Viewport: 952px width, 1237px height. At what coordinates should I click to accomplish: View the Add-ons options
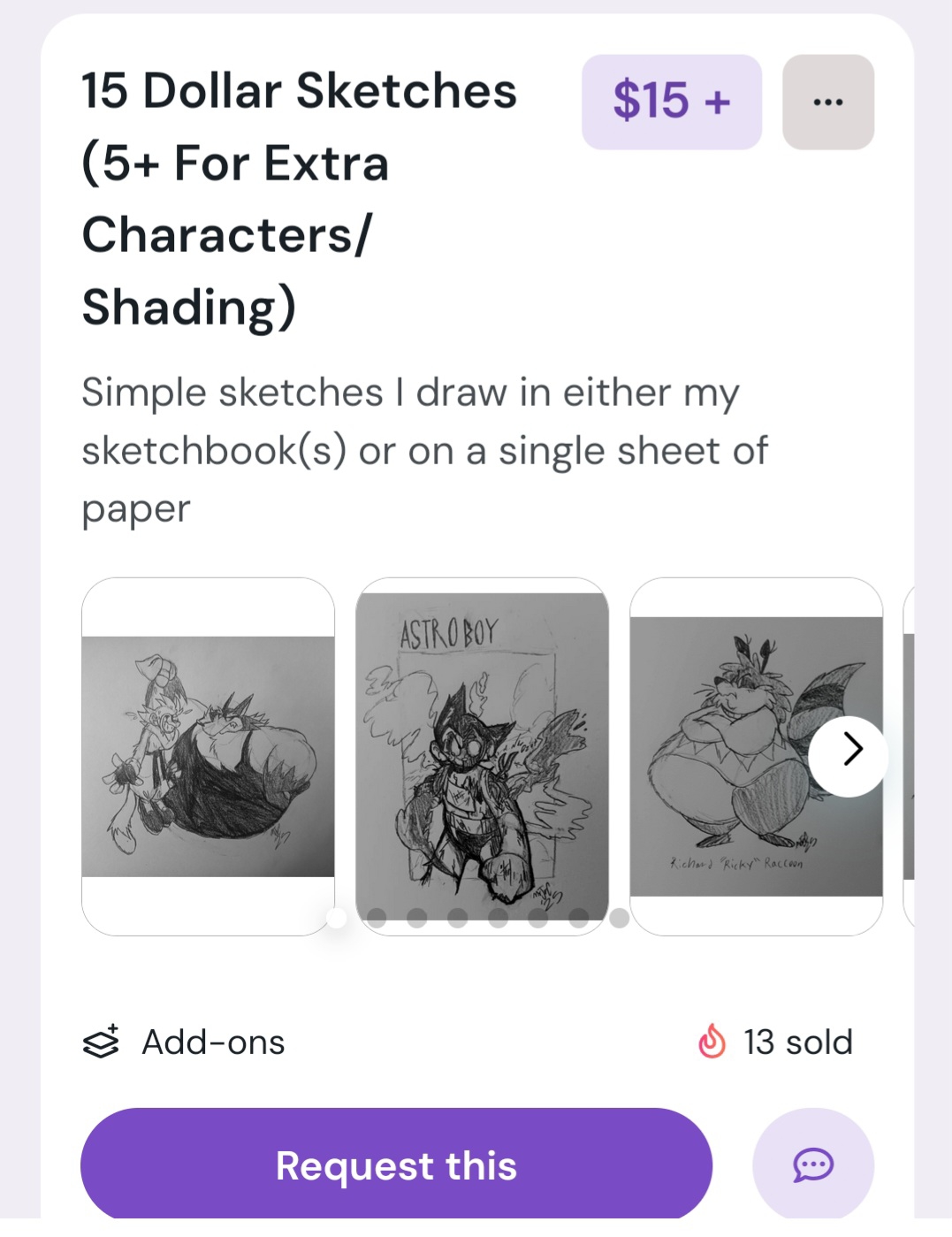(x=185, y=1042)
